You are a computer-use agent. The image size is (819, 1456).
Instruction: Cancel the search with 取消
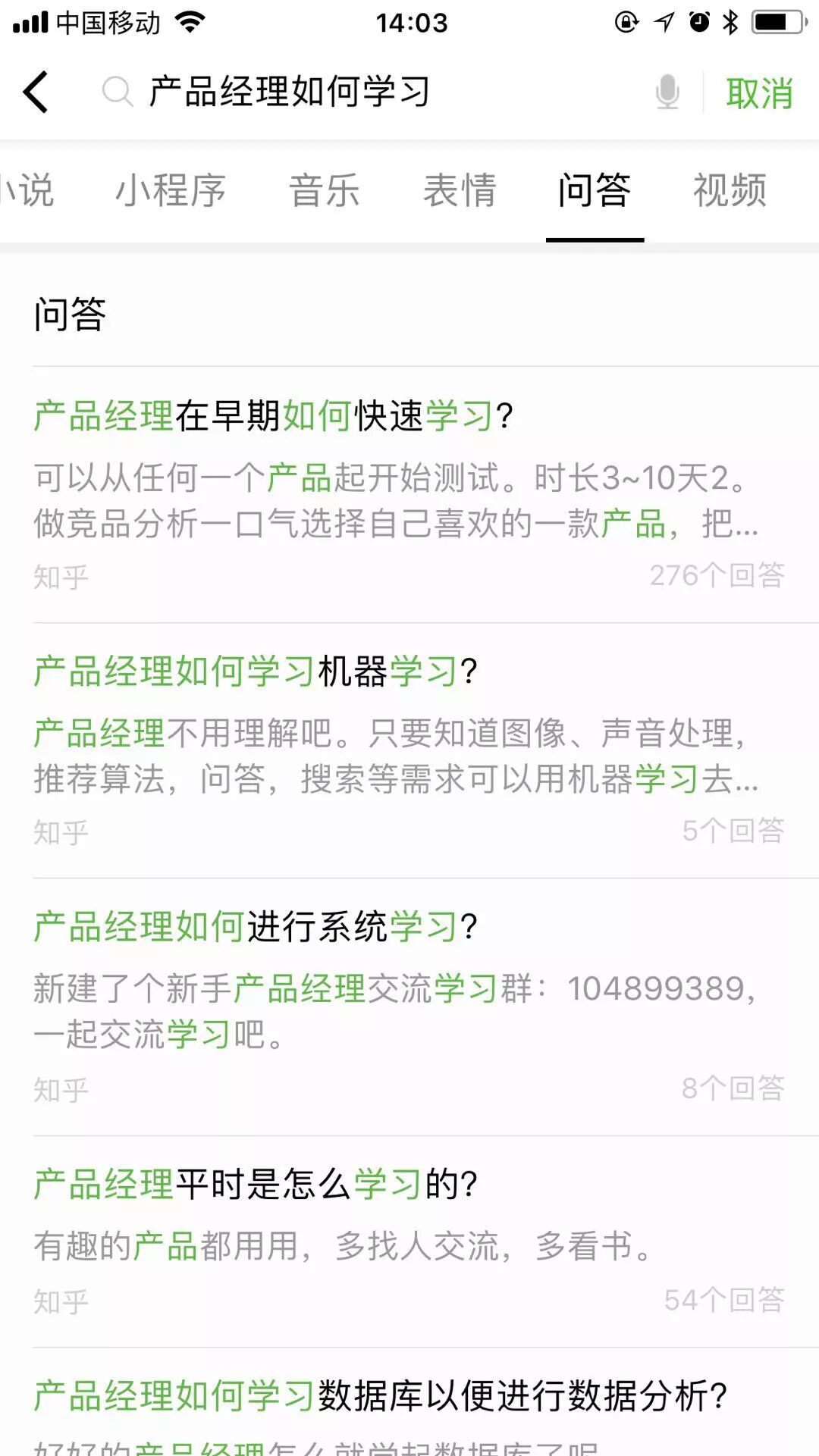coord(759,93)
